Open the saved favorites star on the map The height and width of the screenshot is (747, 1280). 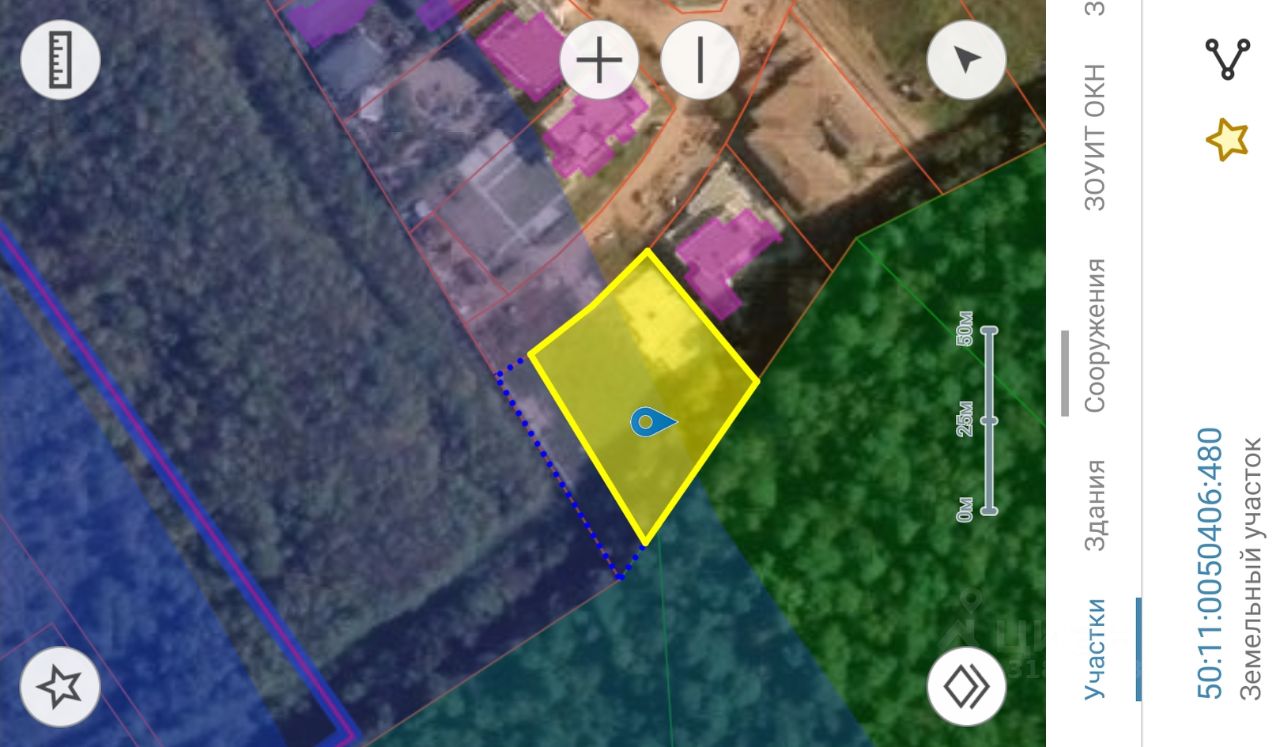(x=59, y=687)
